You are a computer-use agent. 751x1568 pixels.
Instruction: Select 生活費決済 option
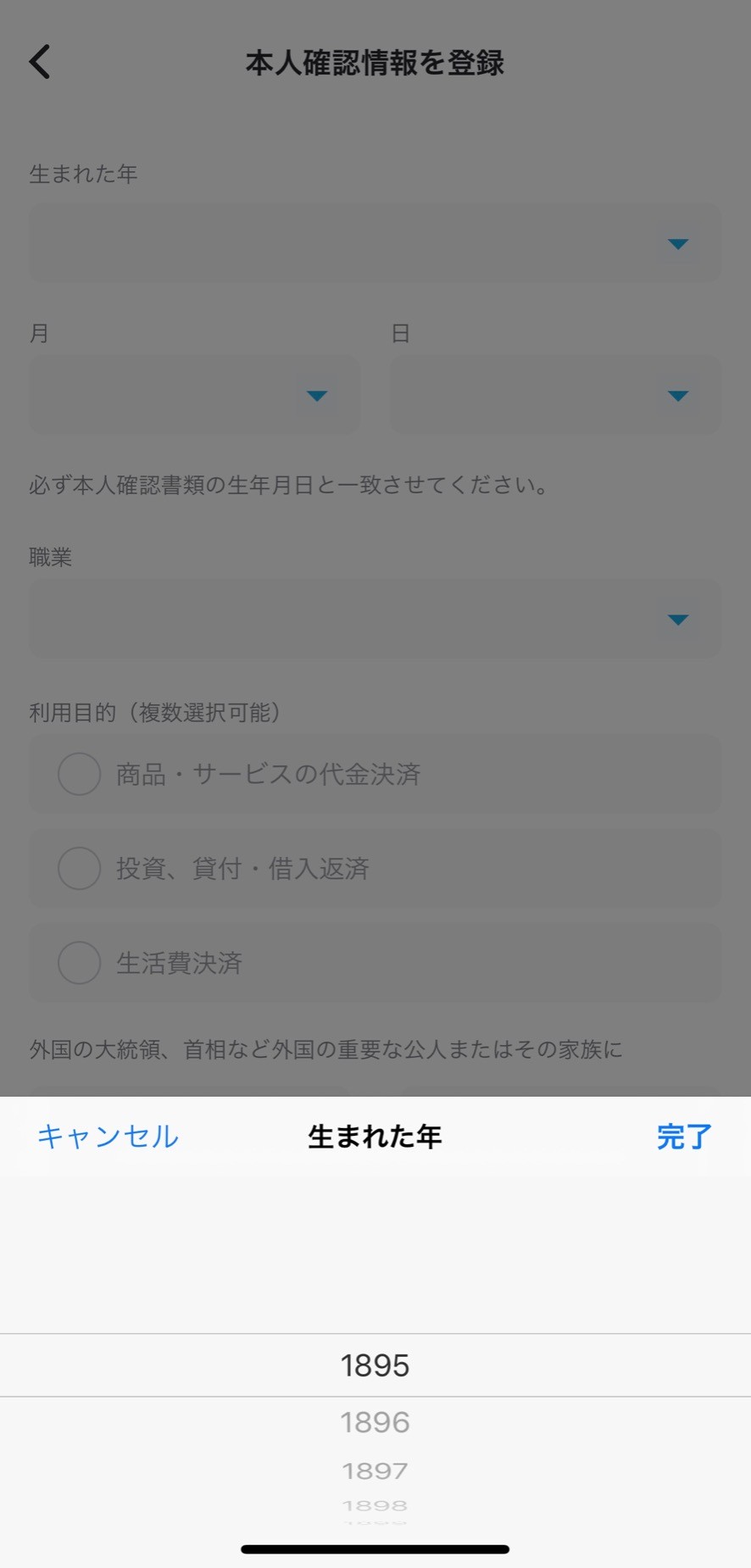click(x=375, y=963)
